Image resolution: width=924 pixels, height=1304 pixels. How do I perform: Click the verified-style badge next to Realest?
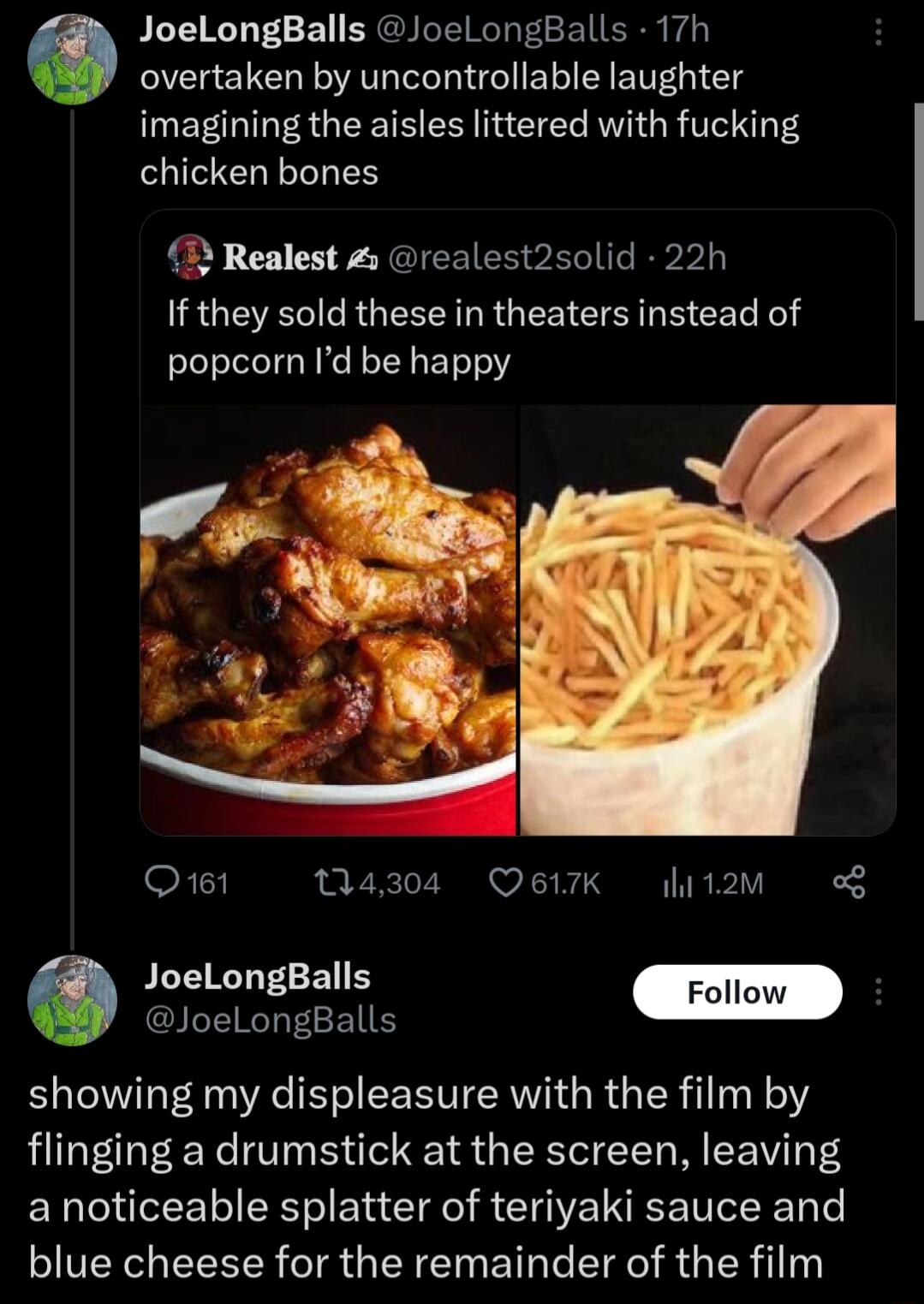click(363, 259)
